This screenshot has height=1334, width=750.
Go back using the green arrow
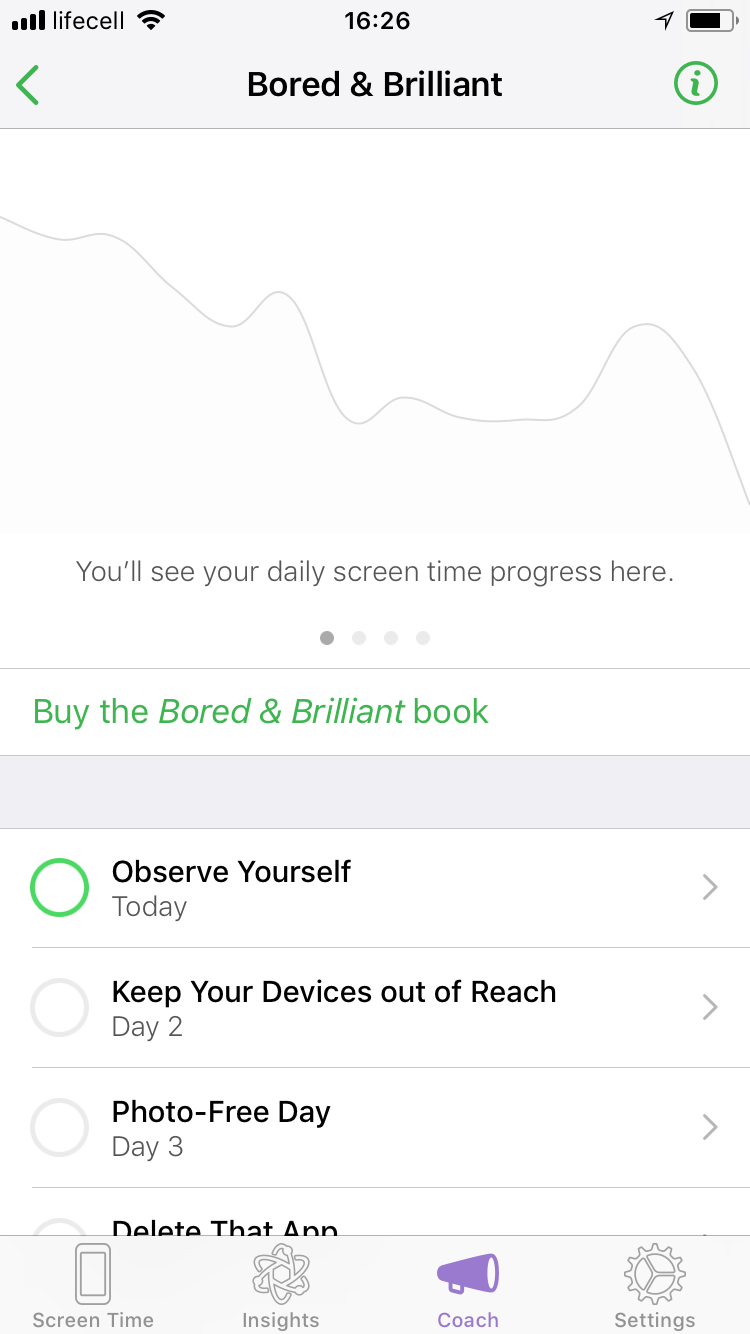click(28, 85)
